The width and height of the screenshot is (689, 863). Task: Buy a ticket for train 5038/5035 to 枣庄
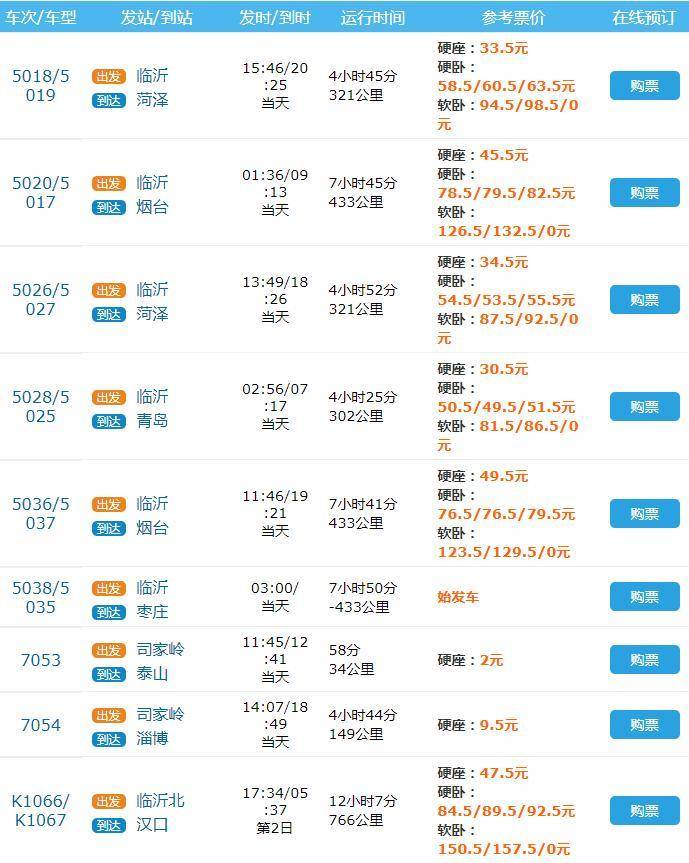[644, 596]
